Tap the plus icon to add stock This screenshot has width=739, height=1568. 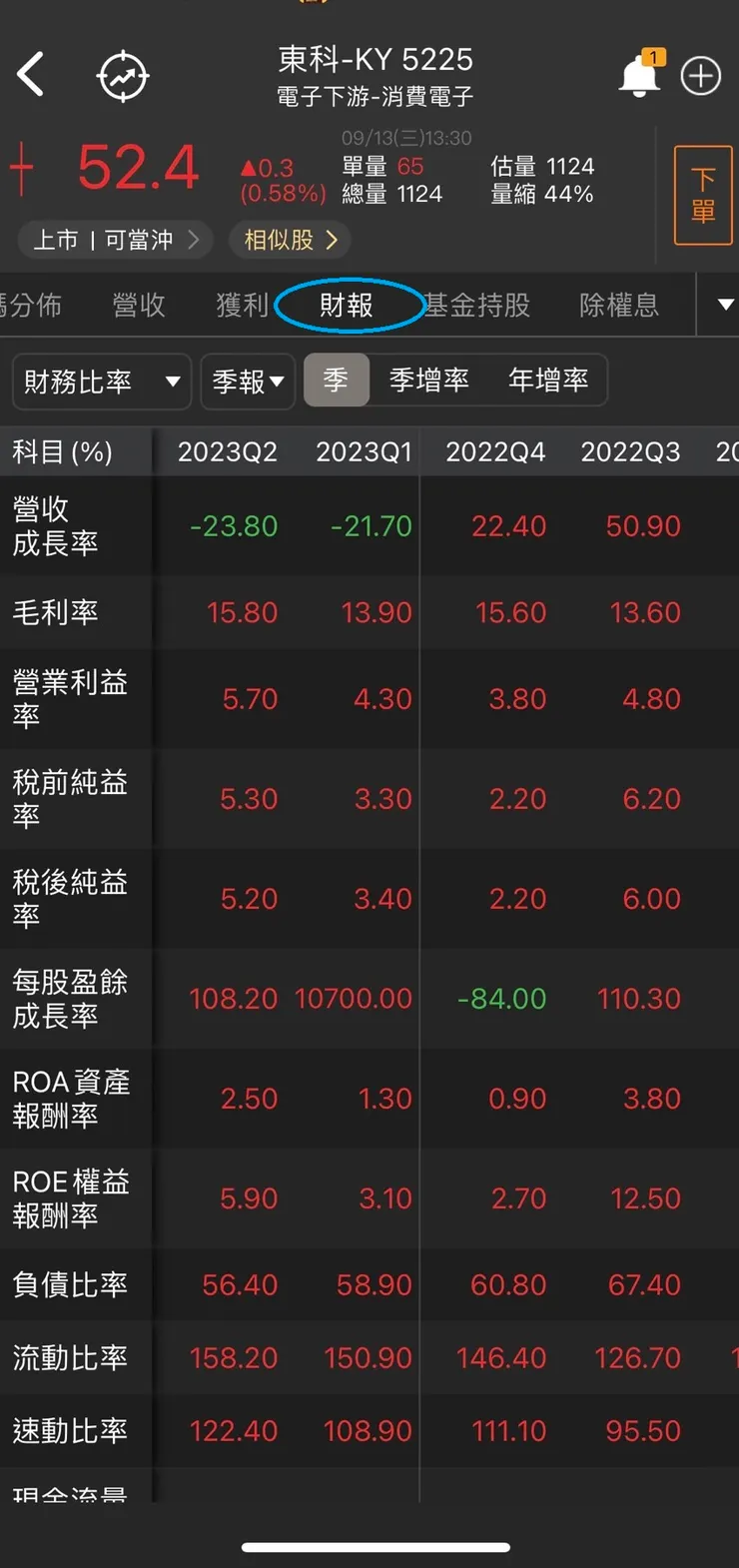point(700,75)
